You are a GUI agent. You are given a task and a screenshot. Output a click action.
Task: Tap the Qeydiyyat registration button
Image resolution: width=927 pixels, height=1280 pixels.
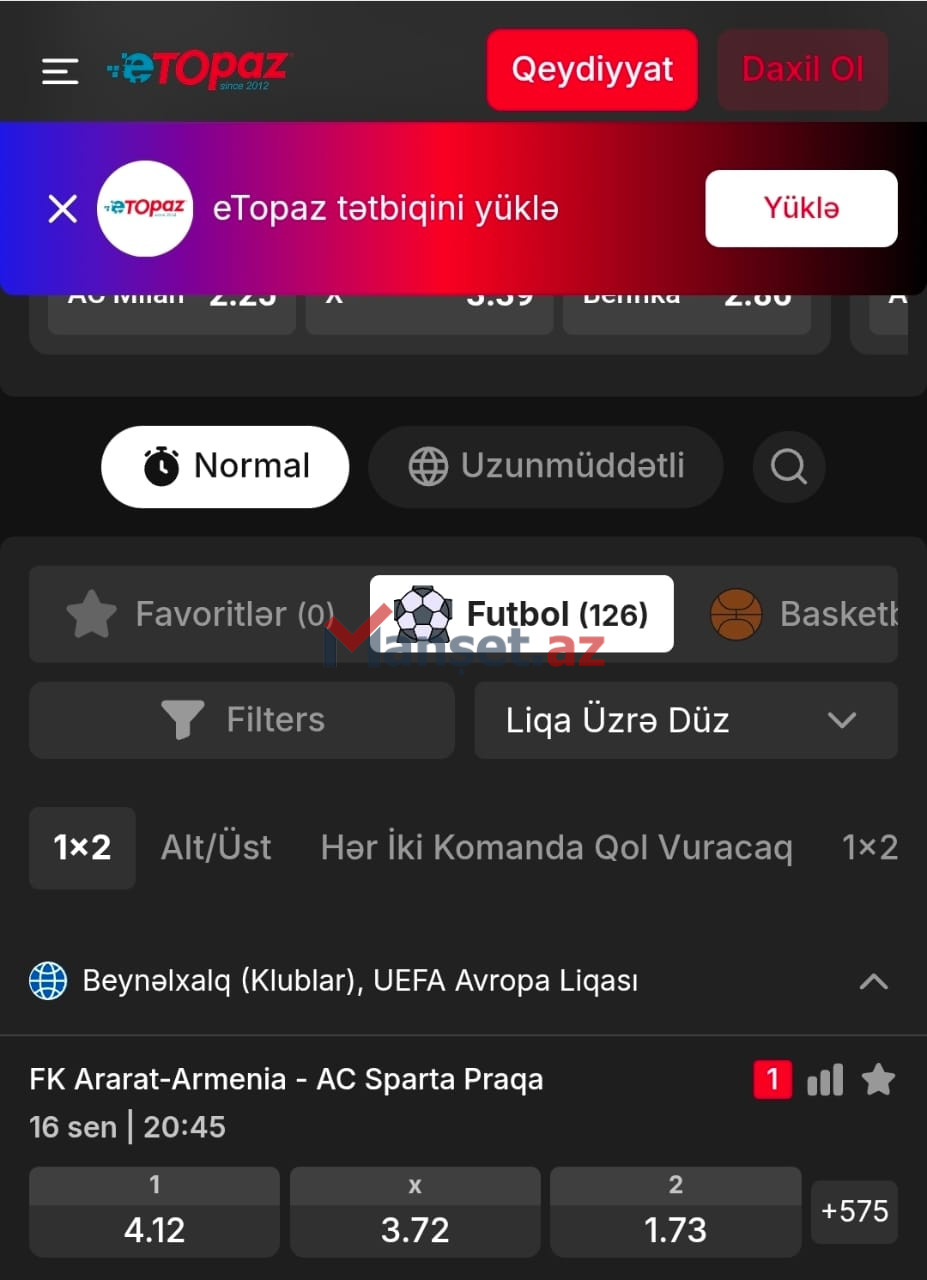592,70
